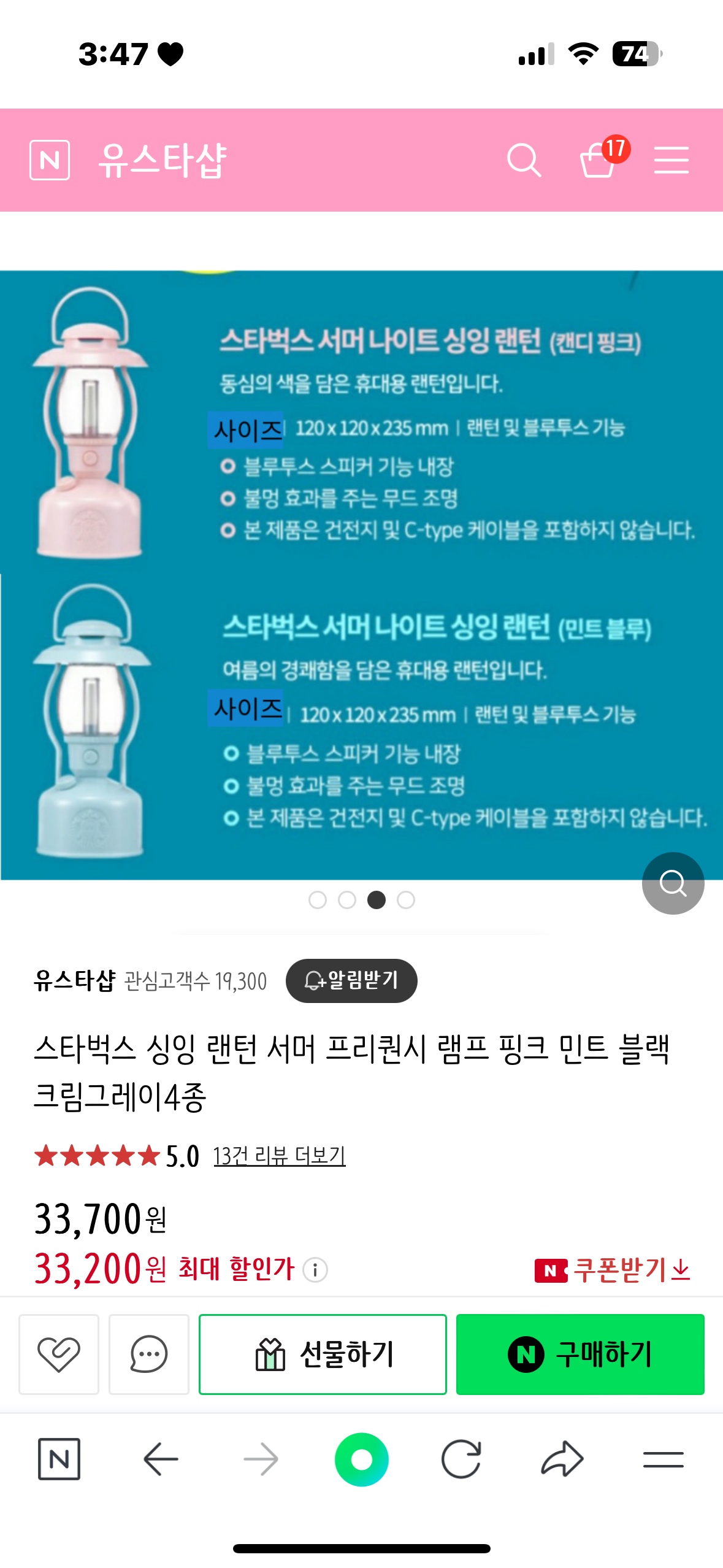
Task: Tap 선물하기 to gift this item
Action: click(323, 1354)
